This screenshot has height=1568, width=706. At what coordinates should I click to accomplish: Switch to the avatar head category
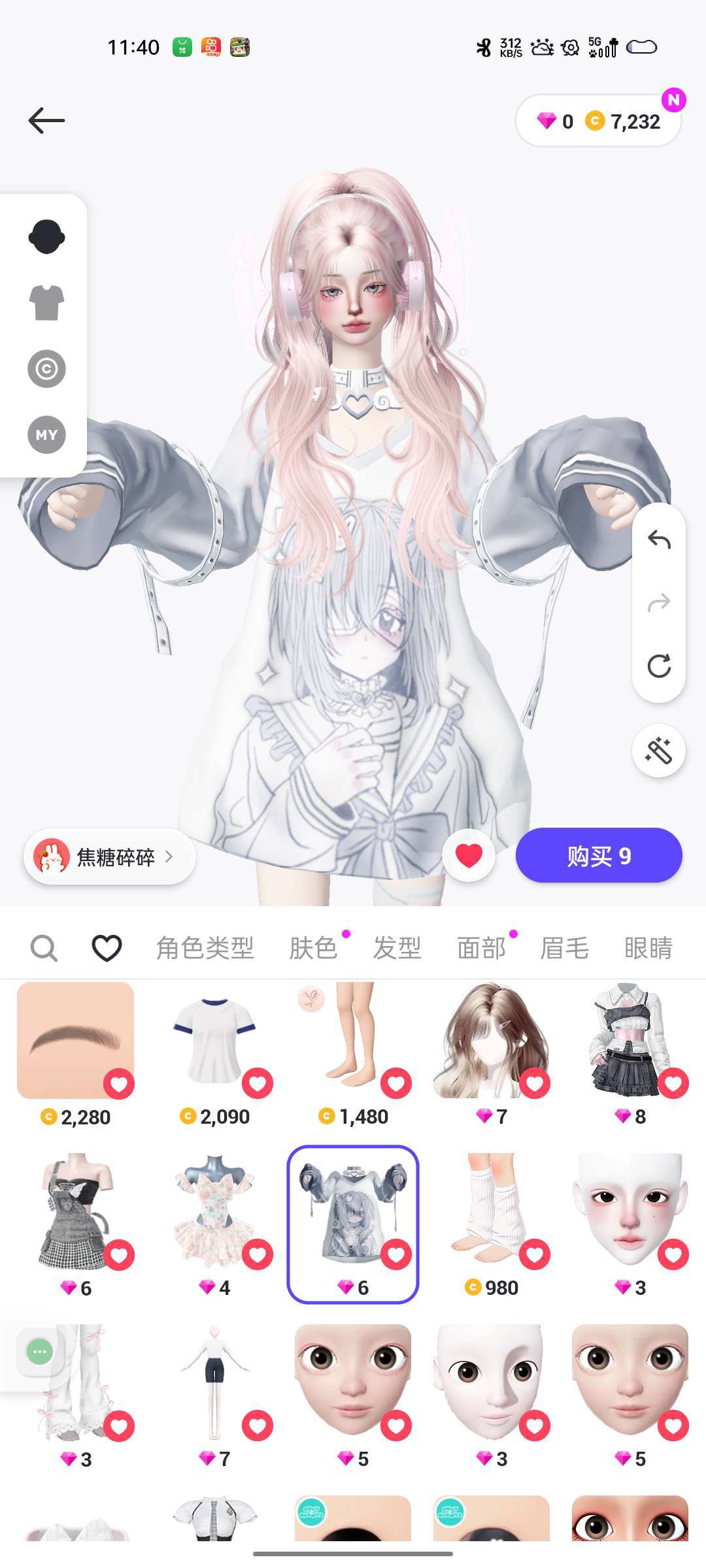tap(46, 237)
